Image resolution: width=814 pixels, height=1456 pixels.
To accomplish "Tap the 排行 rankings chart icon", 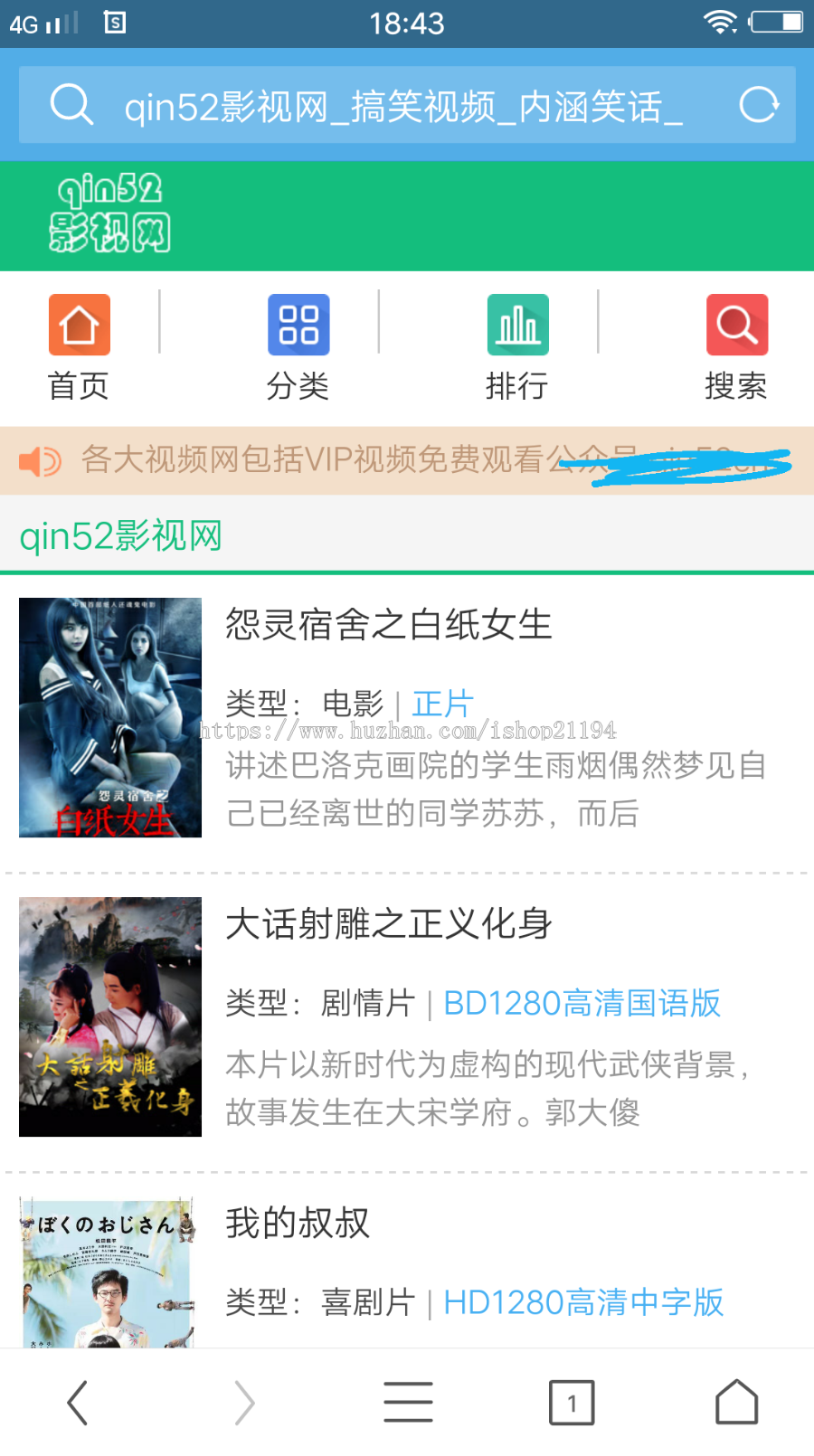I will tap(518, 325).
